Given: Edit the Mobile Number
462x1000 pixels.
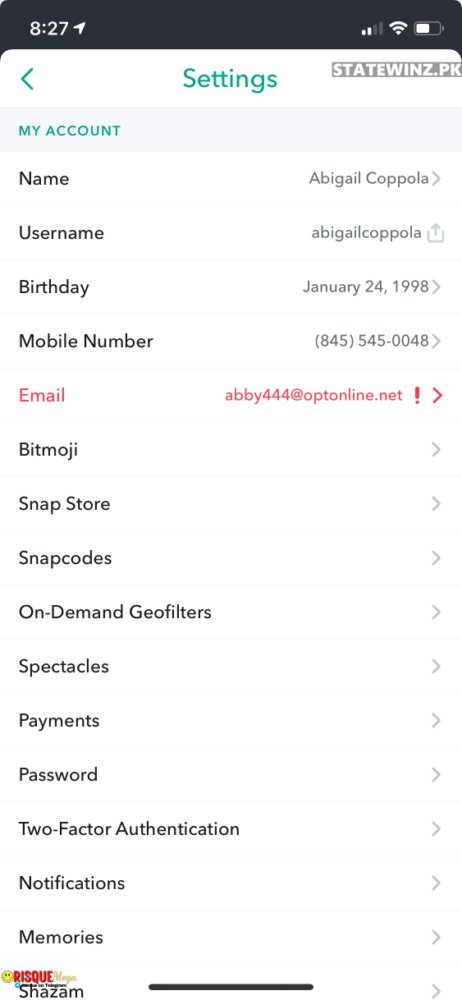Looking at the screenshot, I should click(x=231, y=341).
